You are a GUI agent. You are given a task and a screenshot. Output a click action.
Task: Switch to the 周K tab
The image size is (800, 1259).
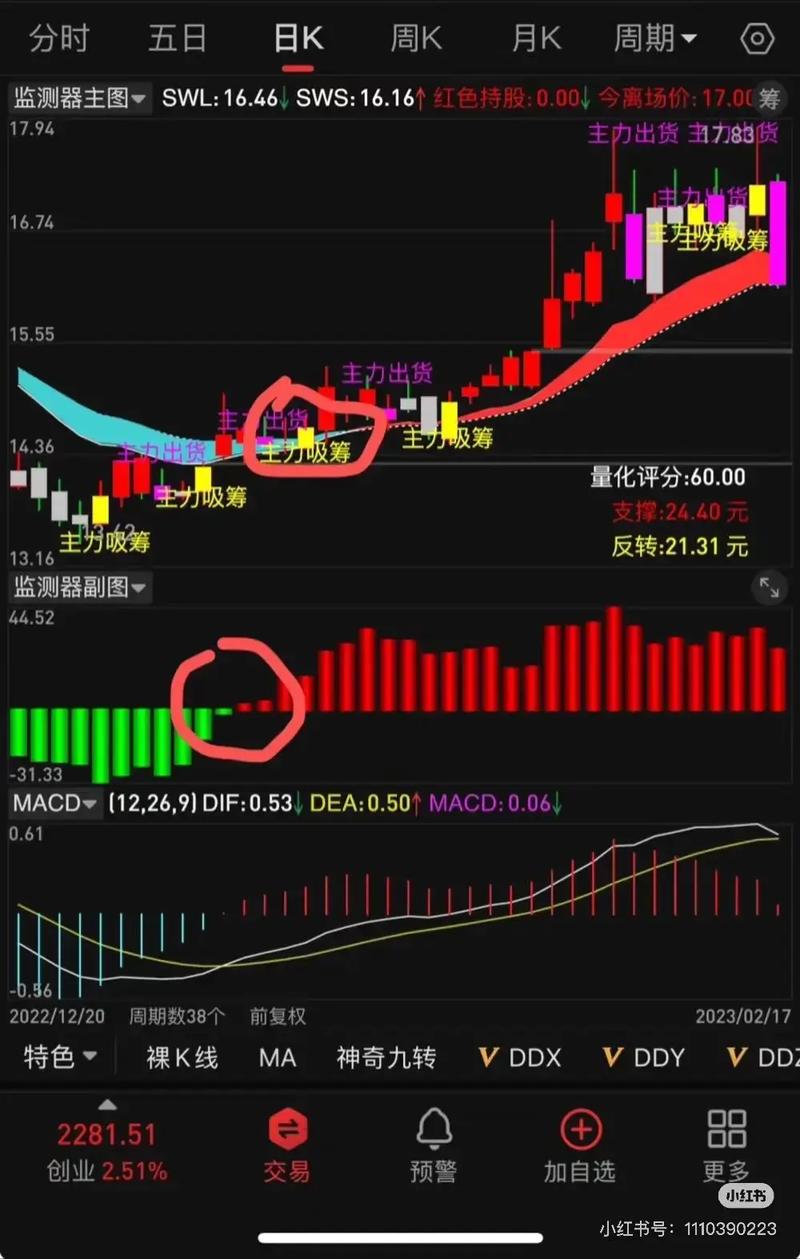click(416, 39)
